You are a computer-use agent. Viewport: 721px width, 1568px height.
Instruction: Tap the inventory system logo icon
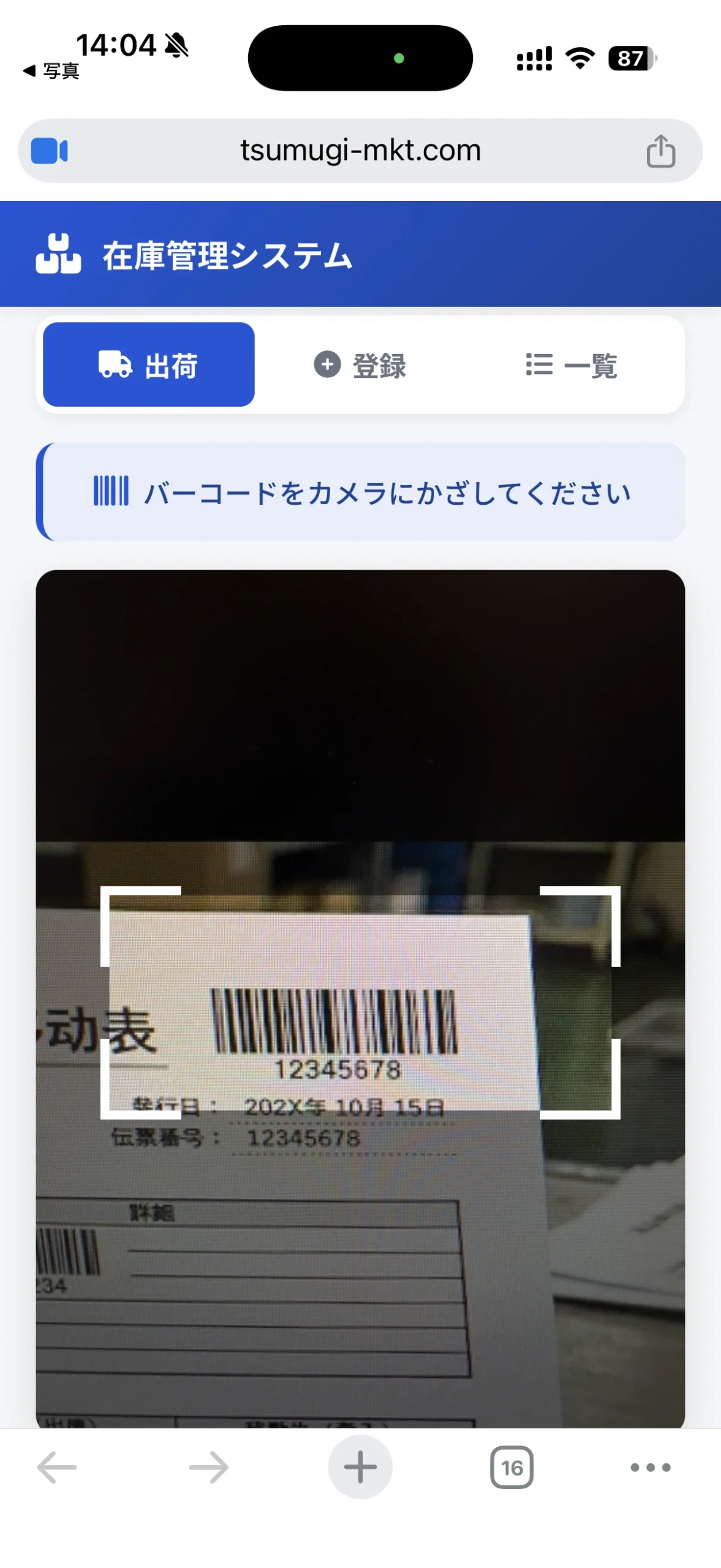coord(59,254)
